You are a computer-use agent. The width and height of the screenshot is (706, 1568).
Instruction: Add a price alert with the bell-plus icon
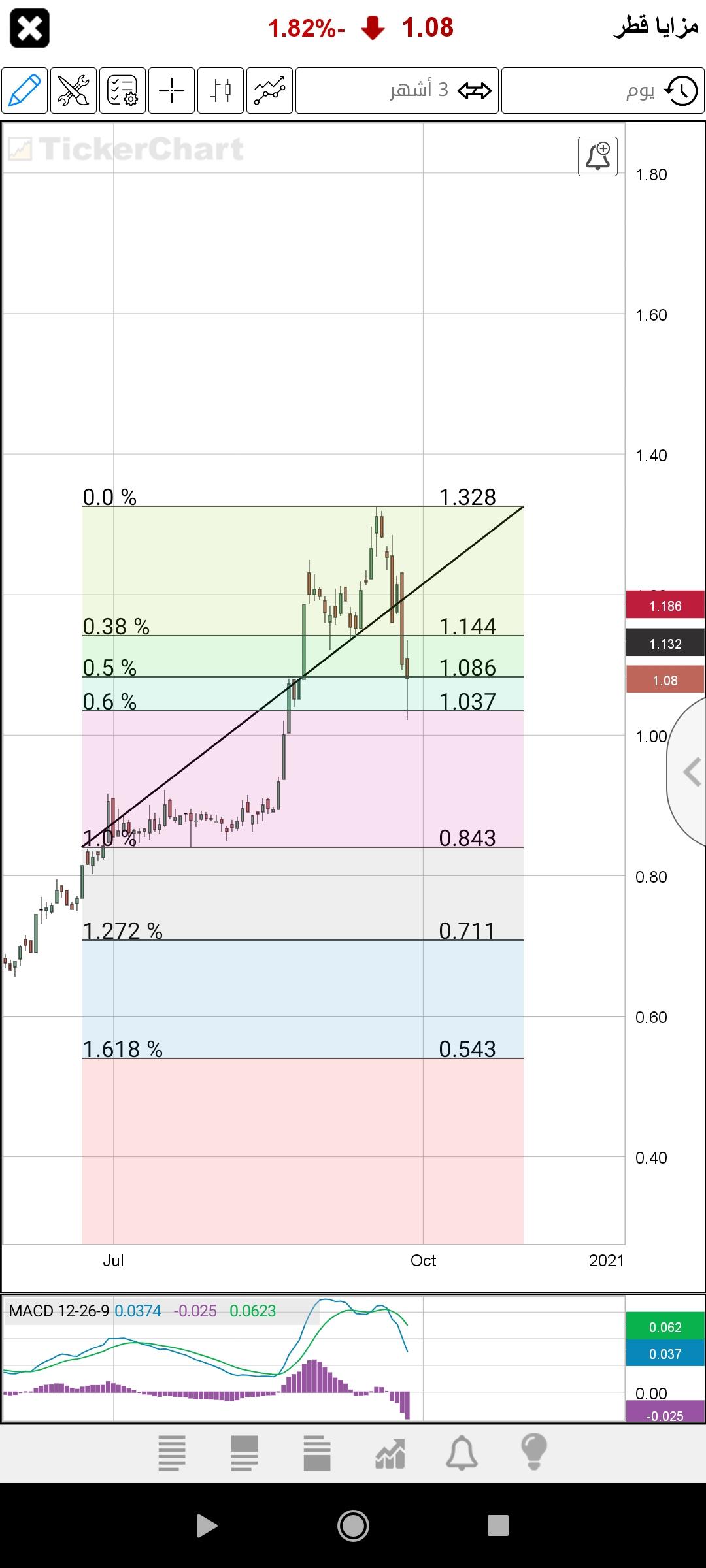597,156
